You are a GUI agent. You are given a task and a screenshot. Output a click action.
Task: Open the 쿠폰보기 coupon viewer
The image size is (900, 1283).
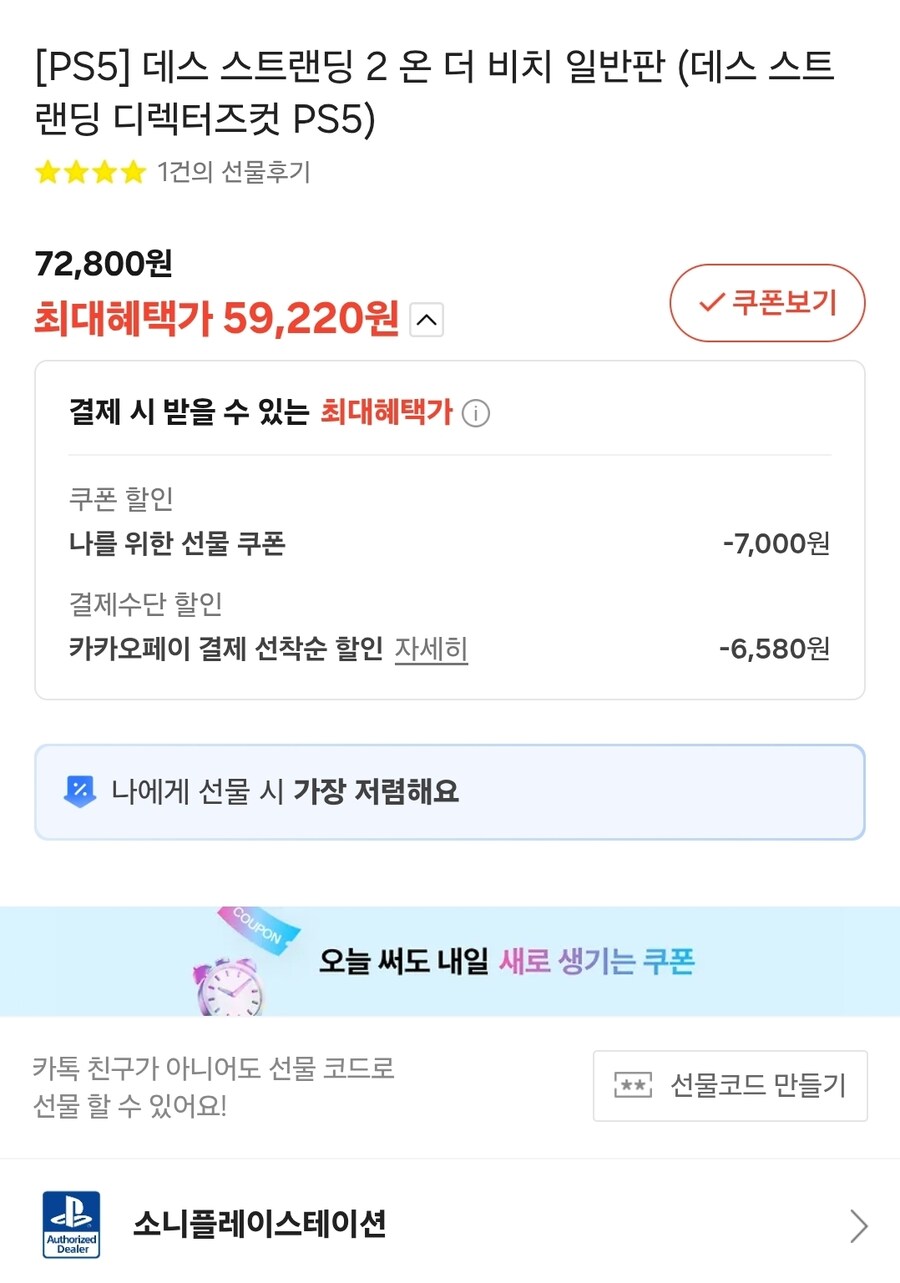[x=767, y=303]
